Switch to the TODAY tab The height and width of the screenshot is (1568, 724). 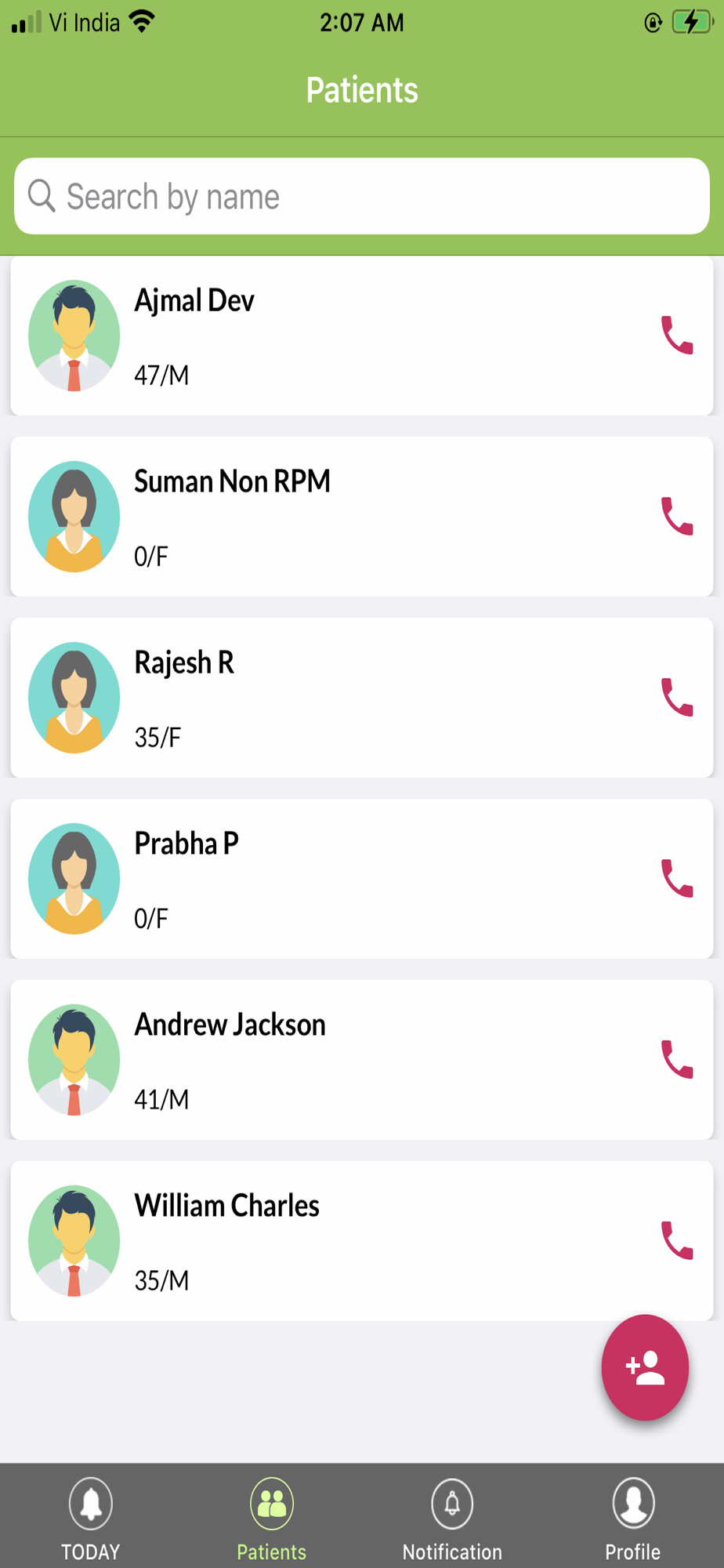91,1517
